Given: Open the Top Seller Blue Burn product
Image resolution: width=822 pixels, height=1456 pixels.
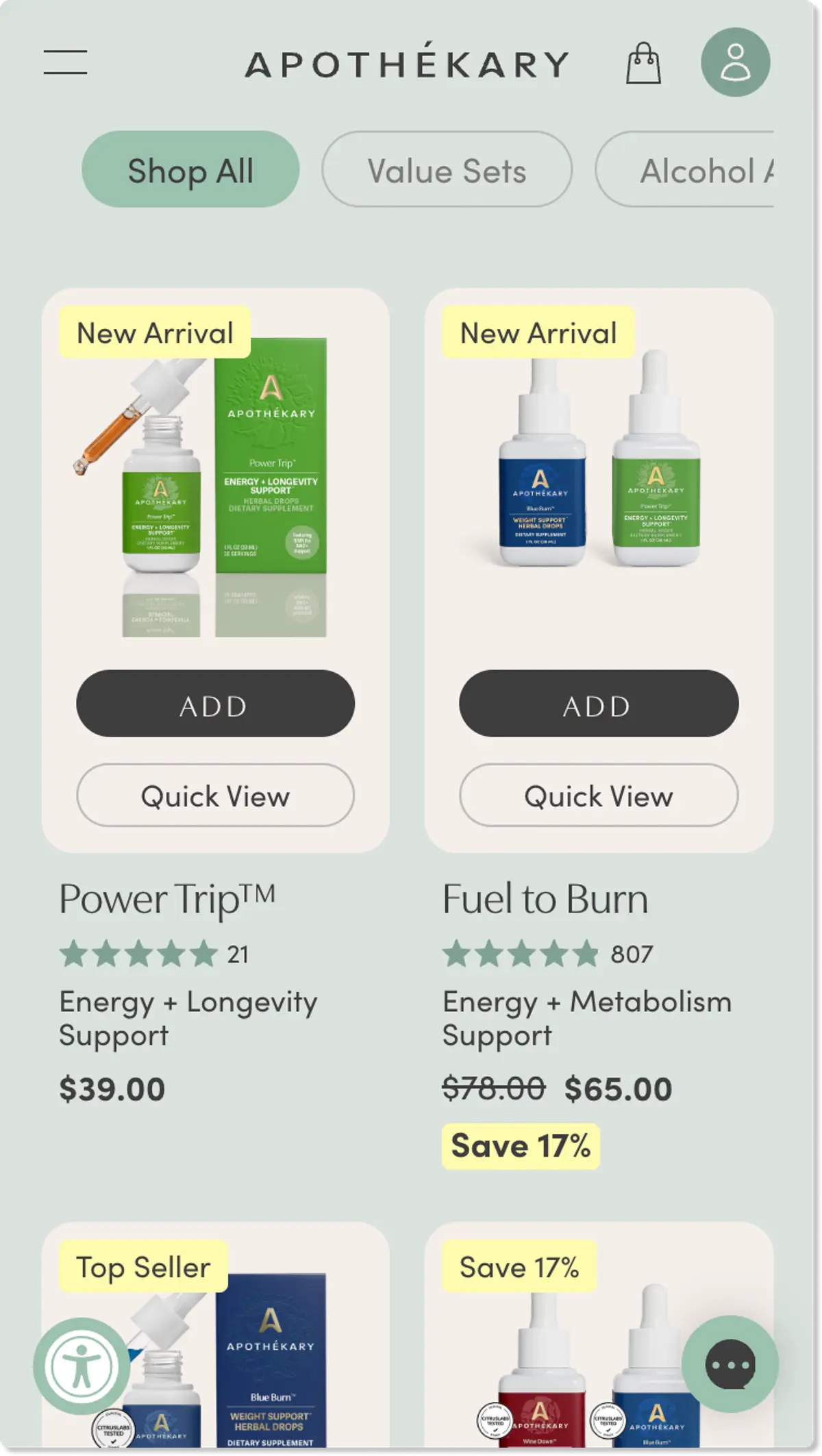Looking at the screenshot, I should point(215,1340).
